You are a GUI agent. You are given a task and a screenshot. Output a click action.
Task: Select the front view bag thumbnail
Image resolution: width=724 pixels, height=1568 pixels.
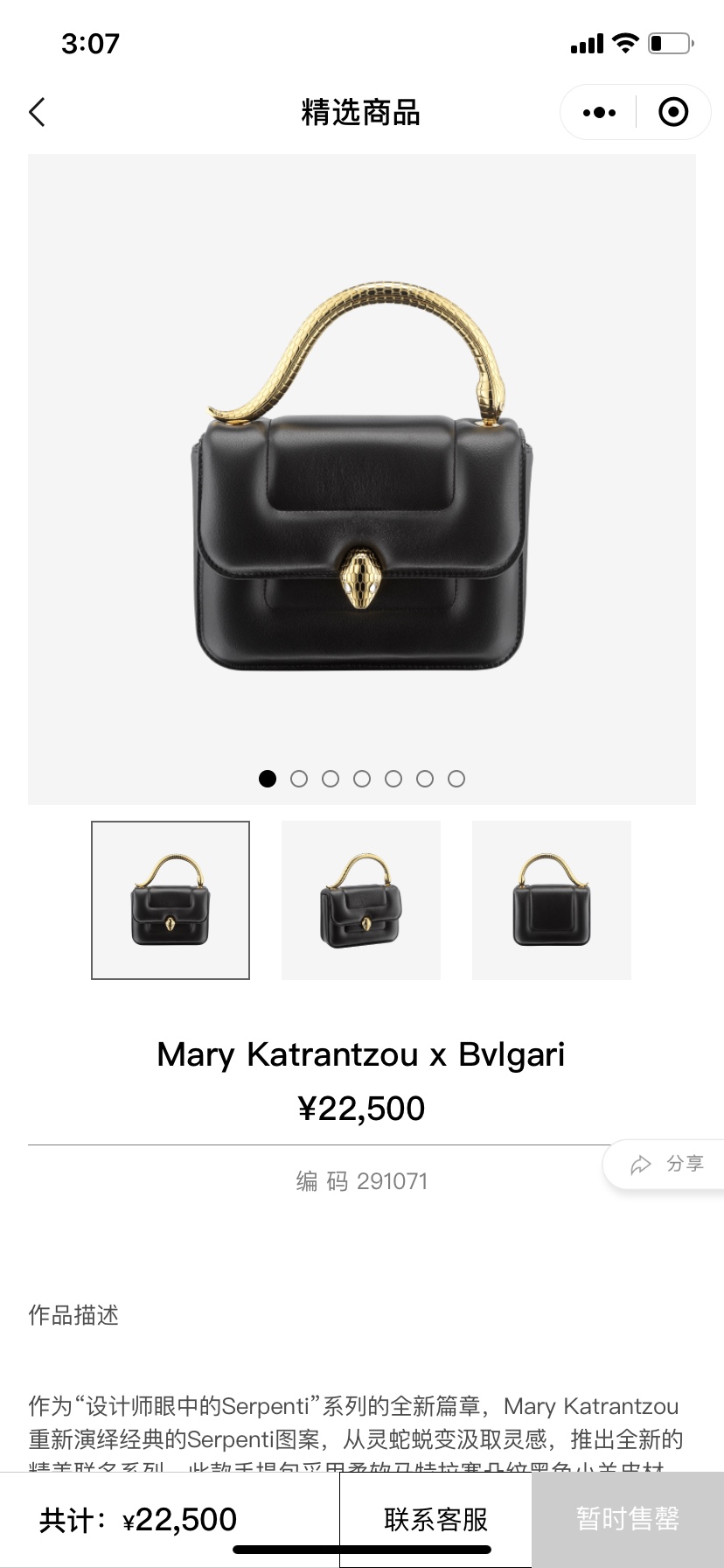pos(171,899)
